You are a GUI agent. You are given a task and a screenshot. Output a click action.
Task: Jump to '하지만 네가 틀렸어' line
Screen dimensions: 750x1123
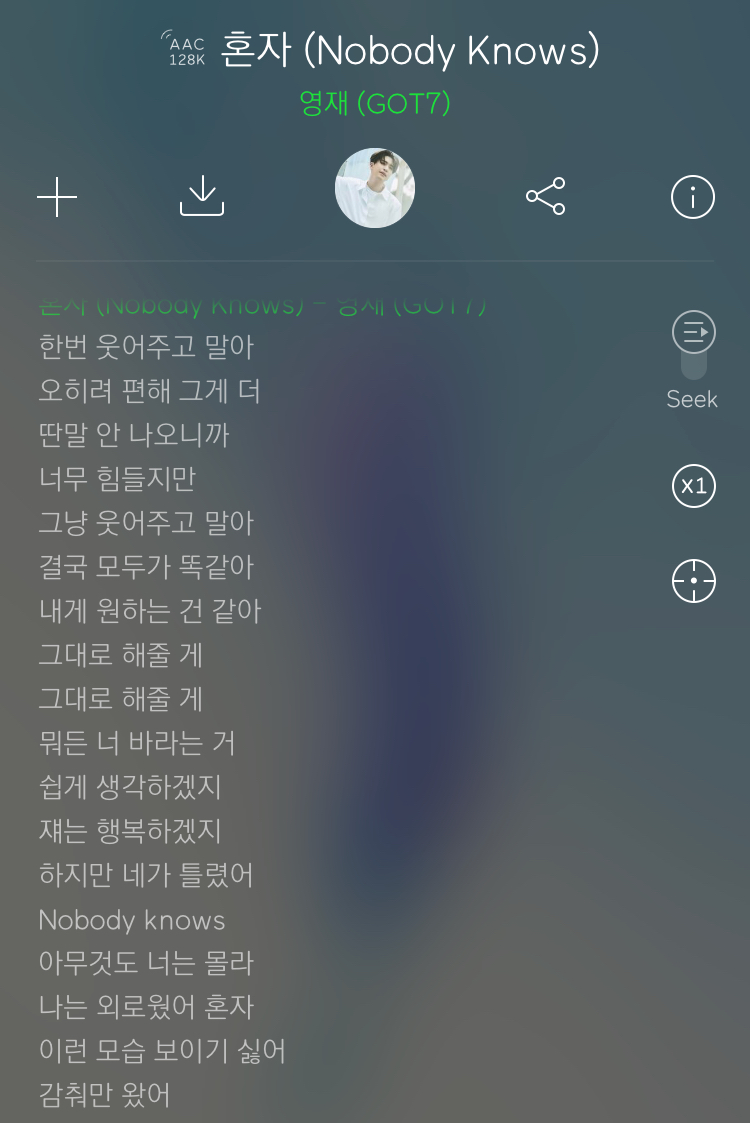coord(145,876)
